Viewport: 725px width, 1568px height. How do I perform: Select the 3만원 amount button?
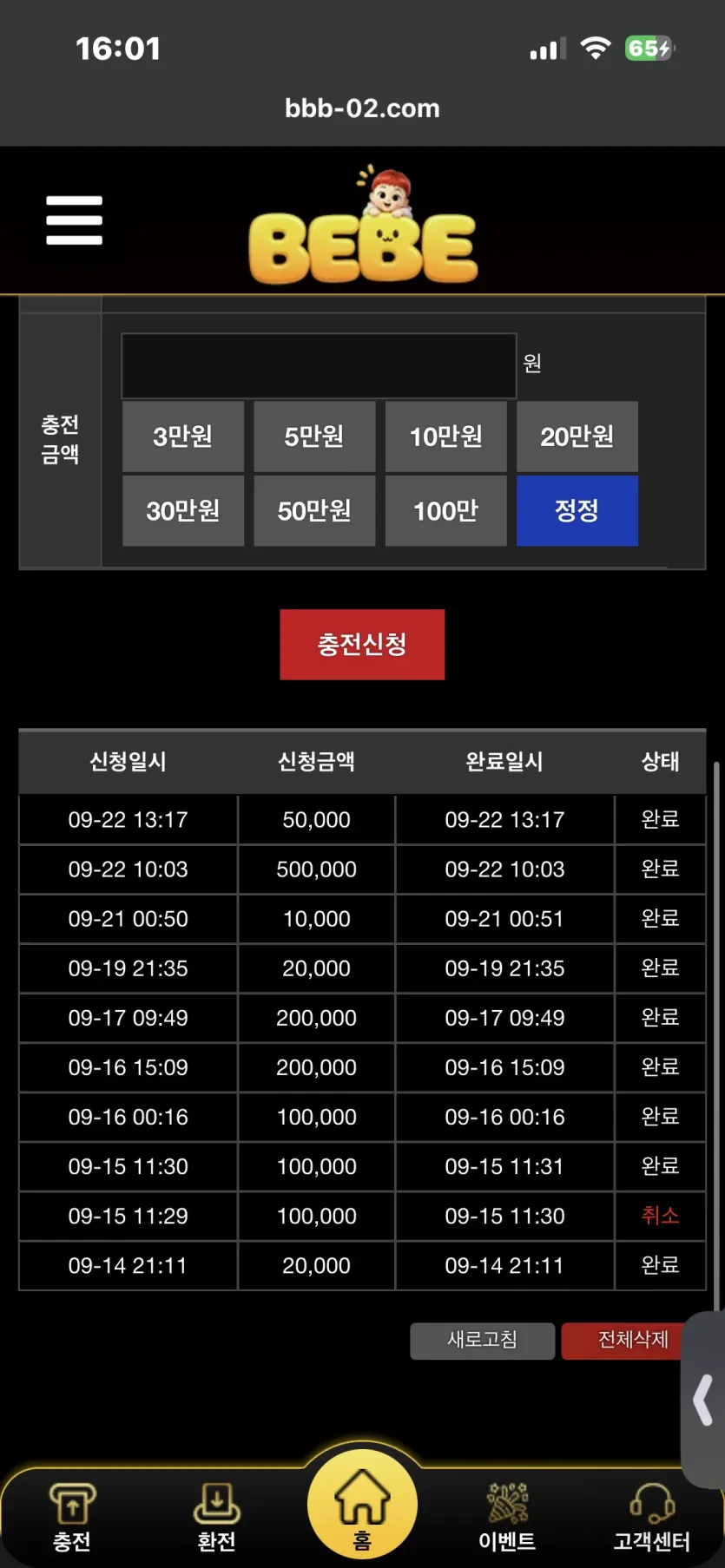tap(183, 436)
